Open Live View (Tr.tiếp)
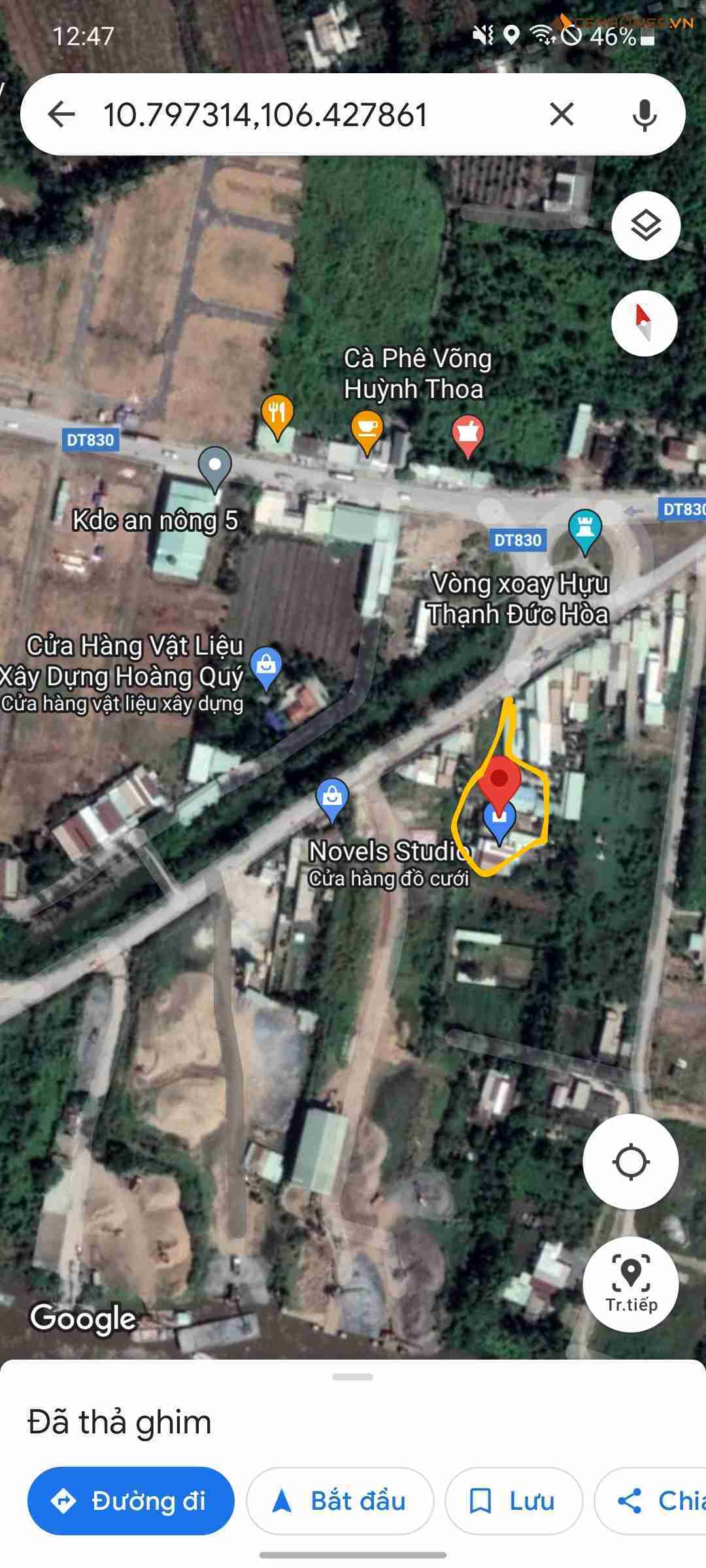706x1568 pixels. (630, 1284)
